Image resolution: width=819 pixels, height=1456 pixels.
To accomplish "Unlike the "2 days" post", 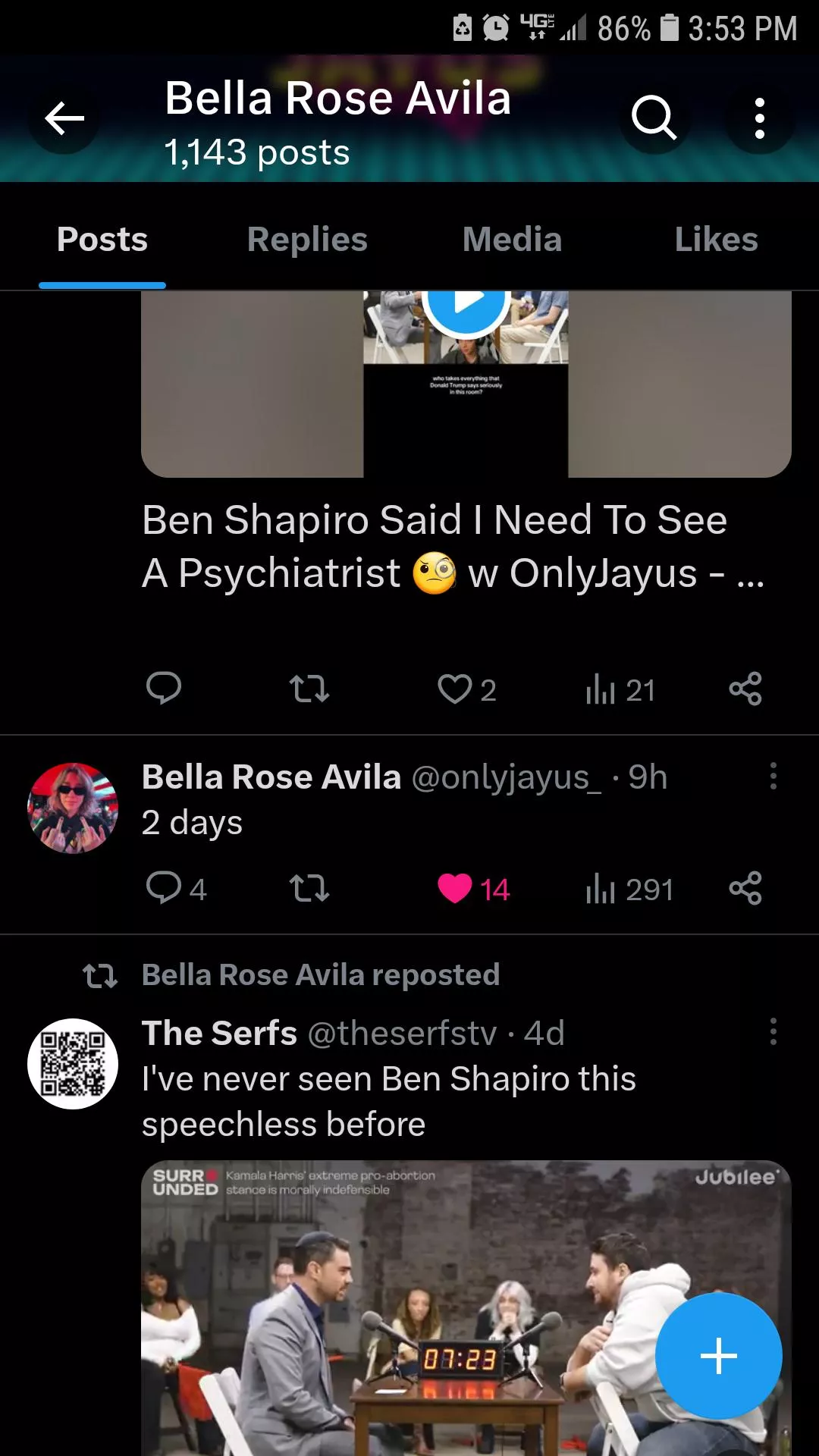I will pos(455,889).
